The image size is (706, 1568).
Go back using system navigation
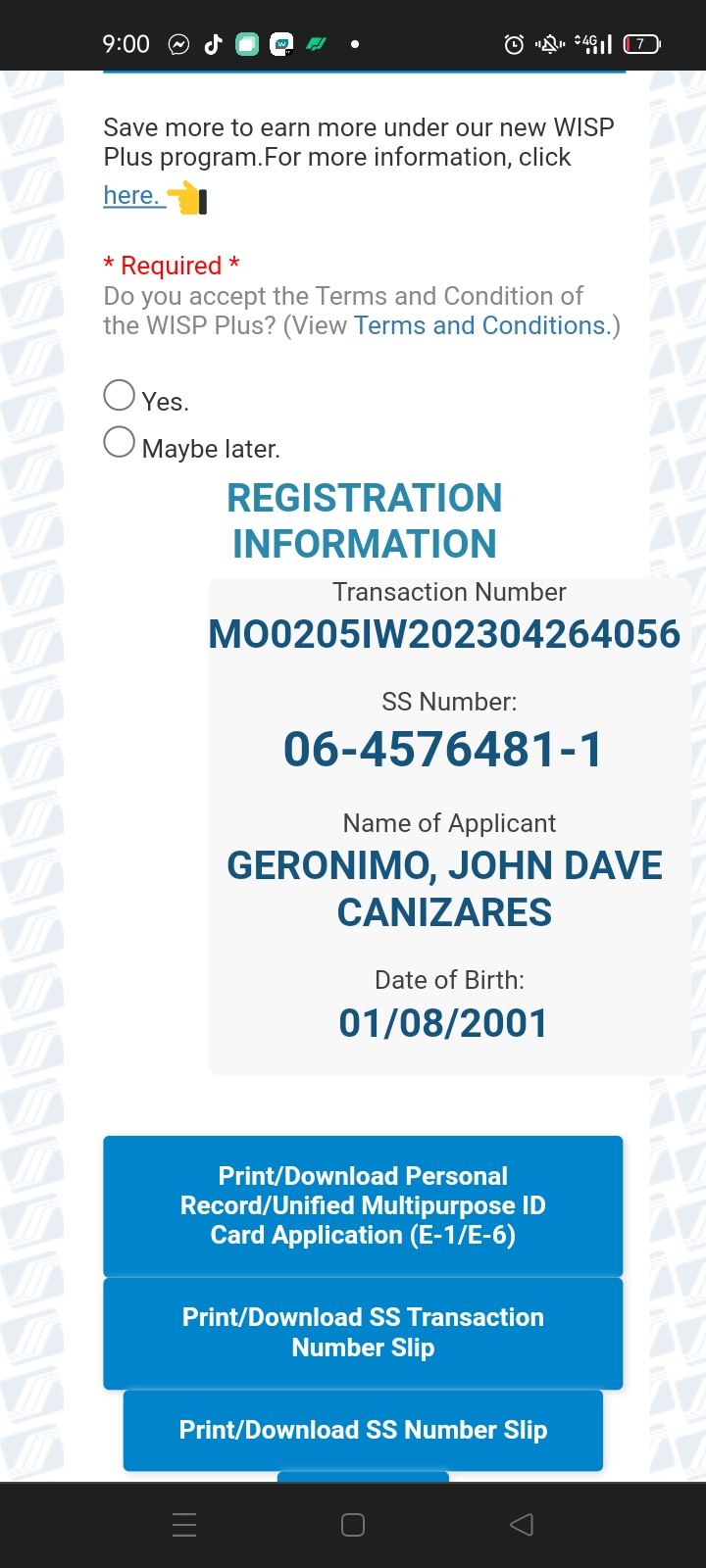point(522,1525)
